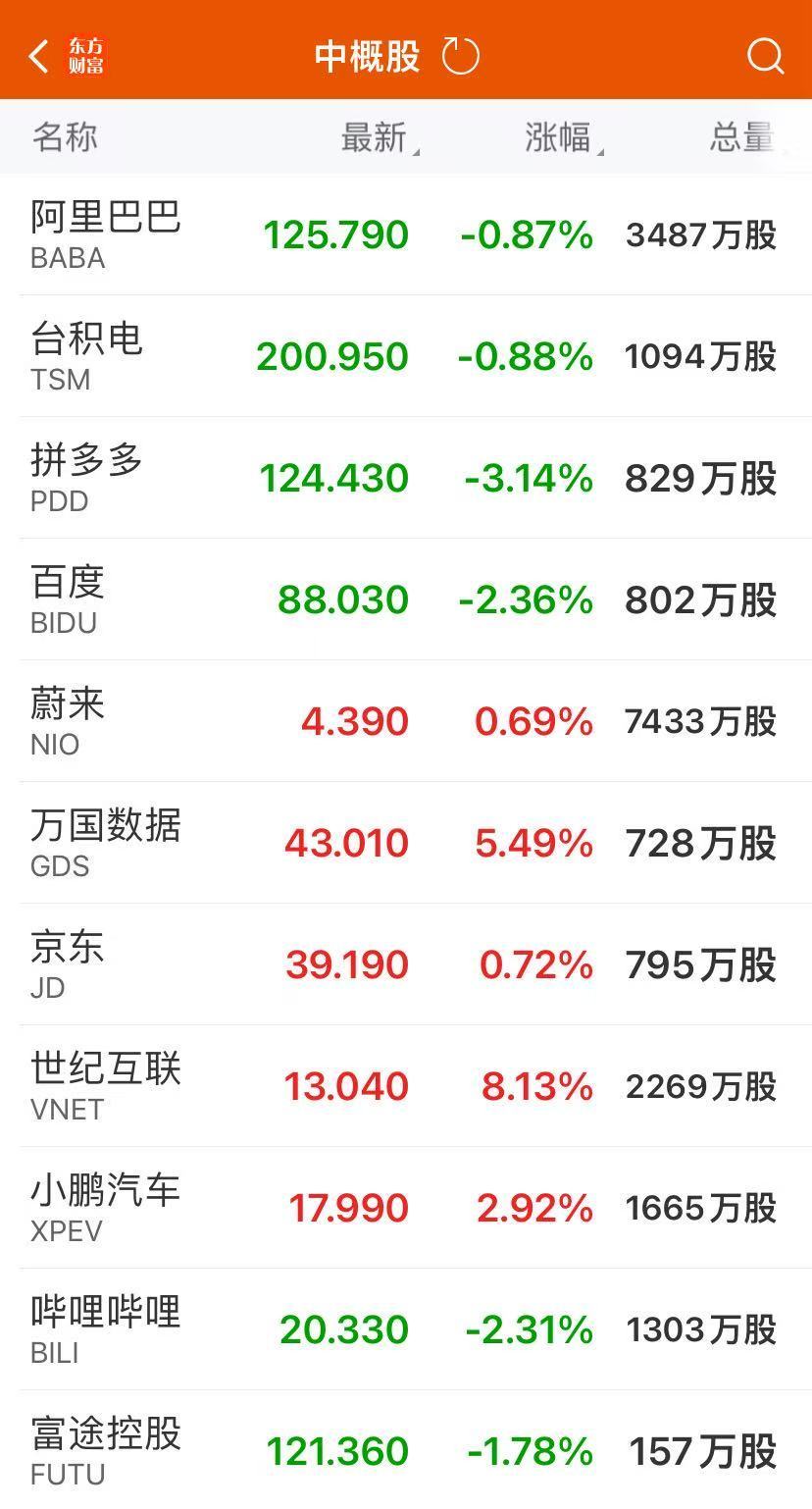The width and height of the screenshot is (812, 1509).
Task: Open the 小鹏汽车 XPEV quote
Action: [x=406, y=1208]
